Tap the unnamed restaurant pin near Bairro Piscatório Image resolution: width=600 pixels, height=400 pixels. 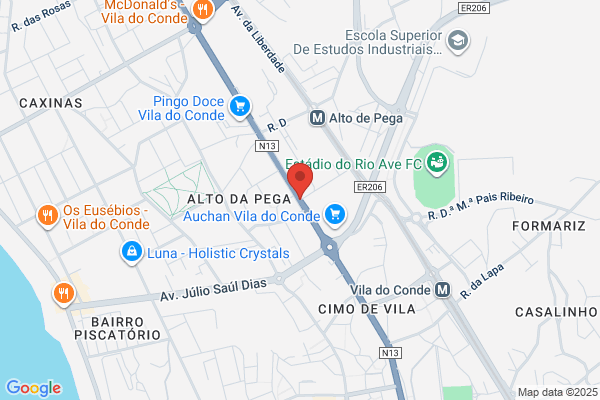64,294
